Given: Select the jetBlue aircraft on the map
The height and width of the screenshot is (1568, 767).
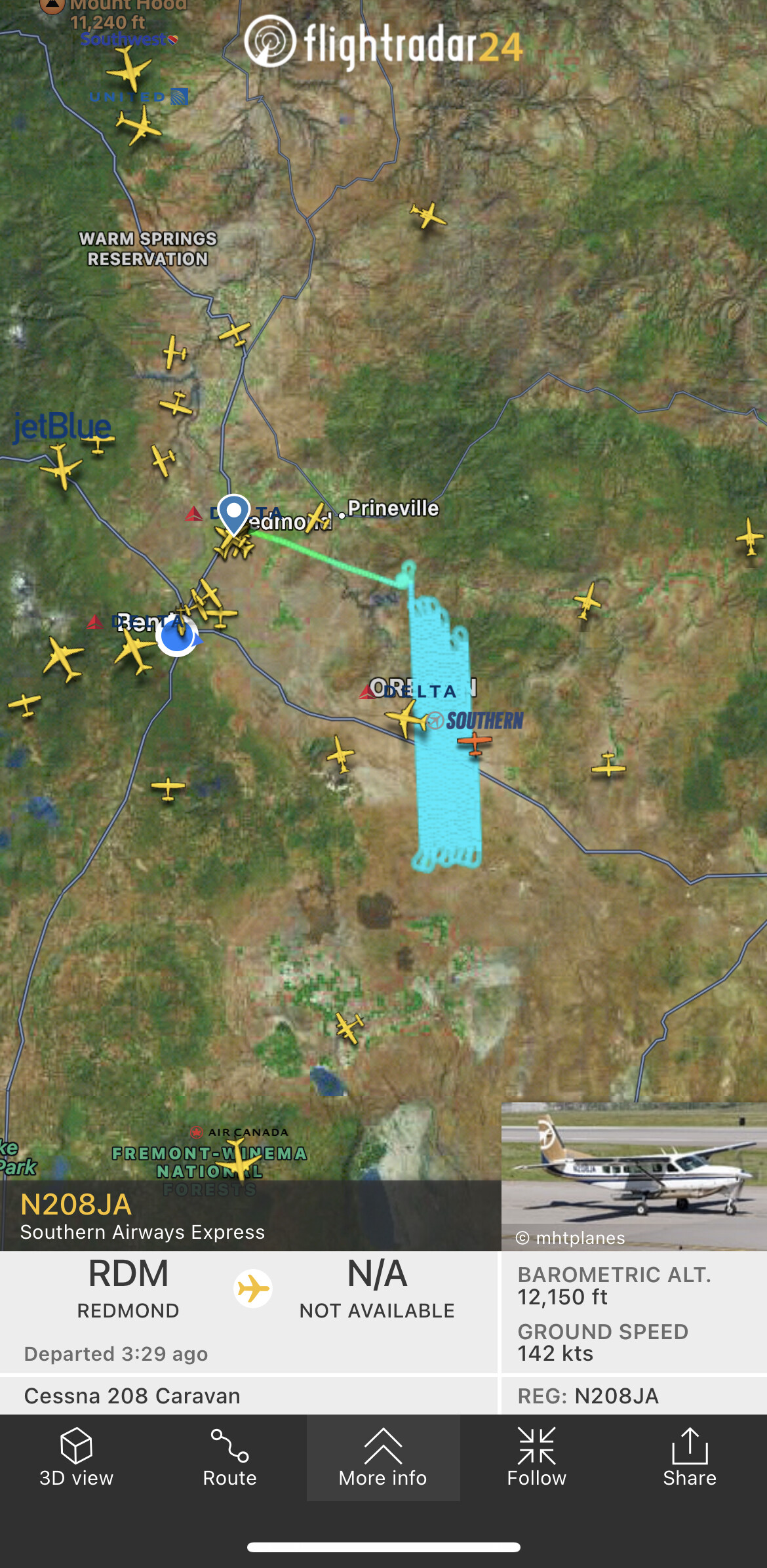Looking at the screenshot, I should click(x=61, y=466).
